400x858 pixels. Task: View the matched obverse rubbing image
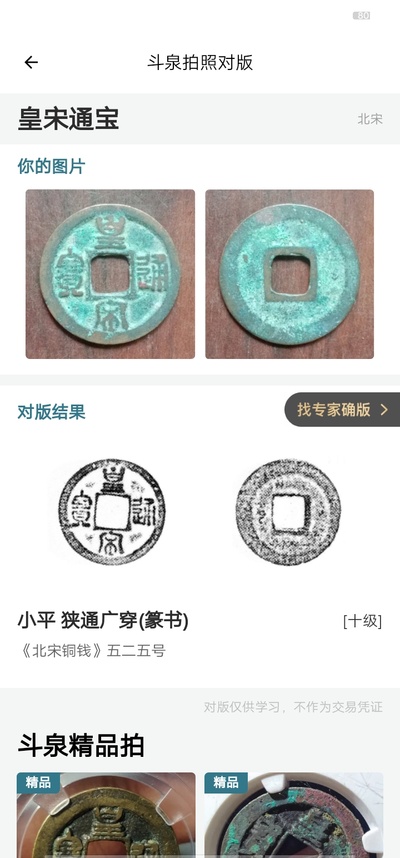(x=111, y=512)
